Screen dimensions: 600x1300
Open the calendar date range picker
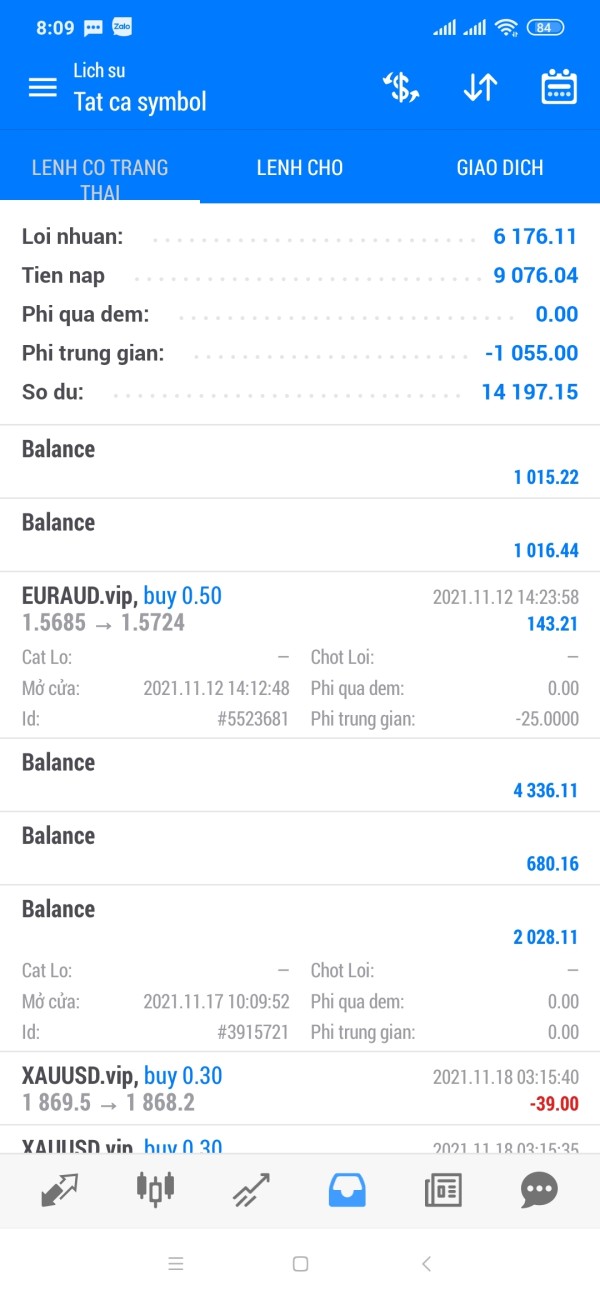pos(559,88)
